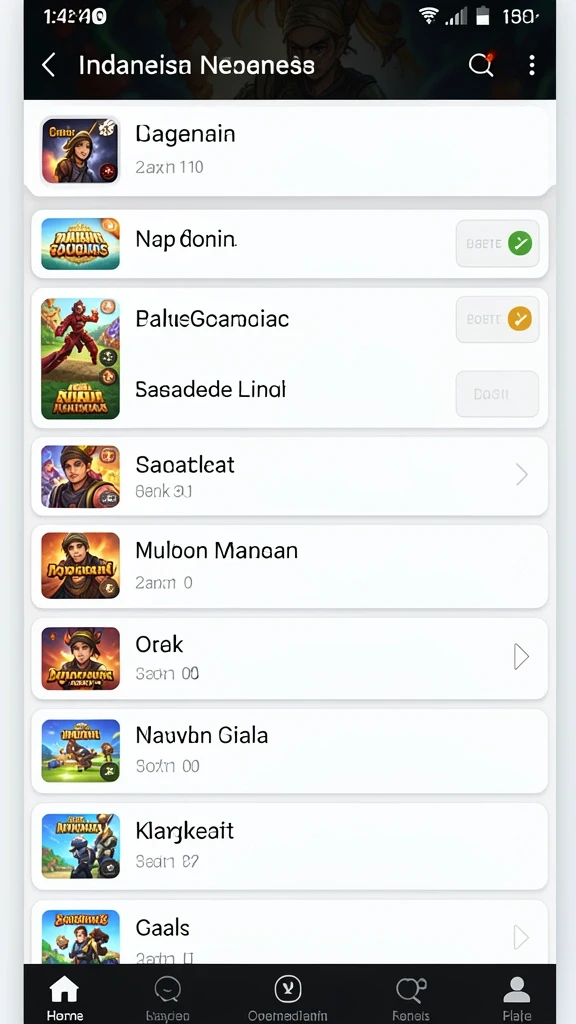
Task: Open search in the top bar
Action: 481,65
